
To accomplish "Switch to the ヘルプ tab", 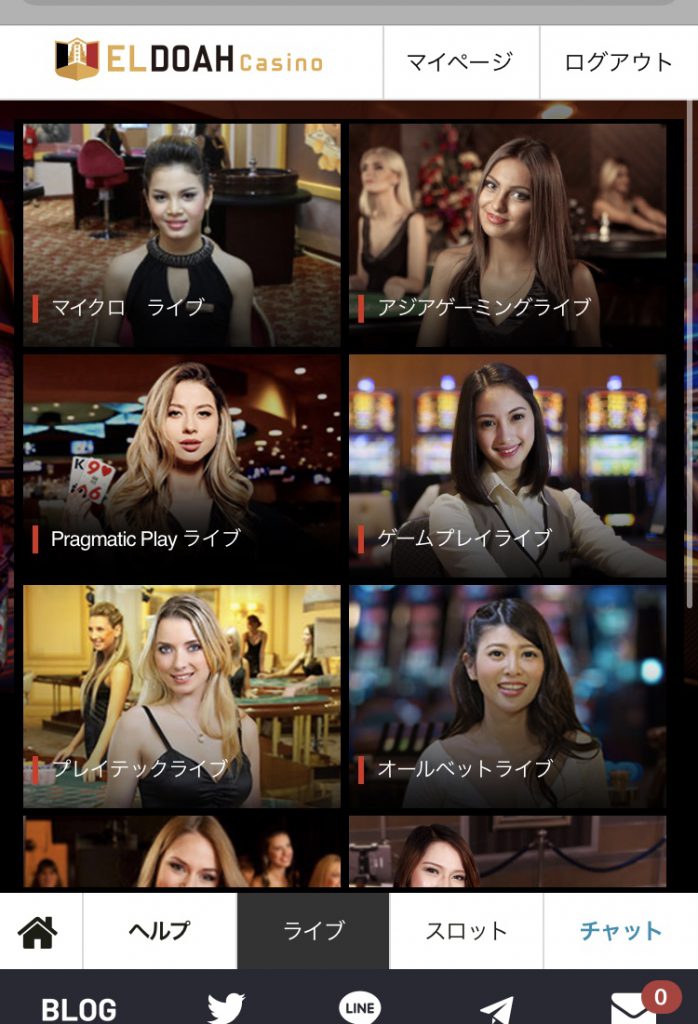I will [x=159, y=931].
